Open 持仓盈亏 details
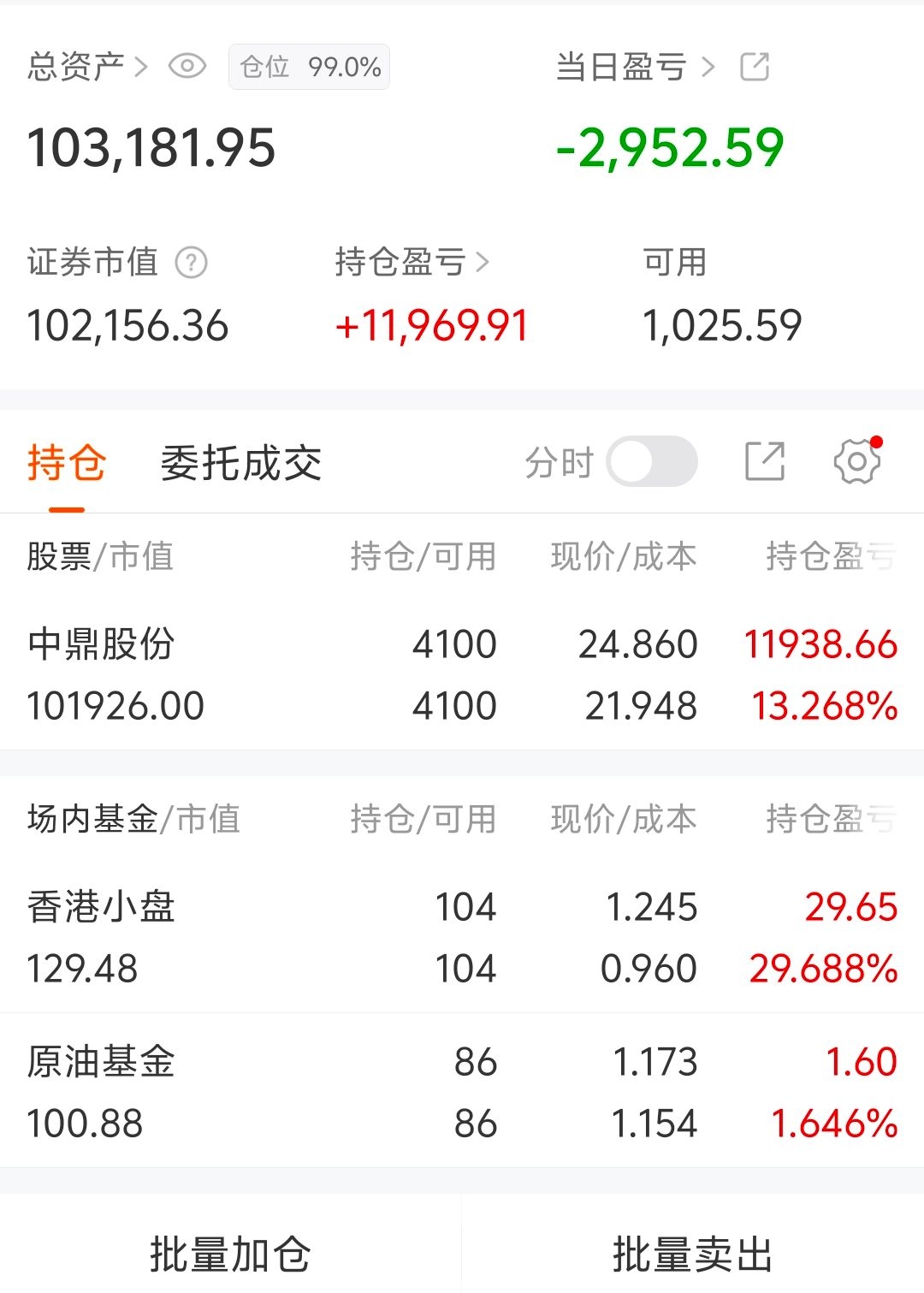The height and width of the screenshot is (1293, 924). point(412,262)
